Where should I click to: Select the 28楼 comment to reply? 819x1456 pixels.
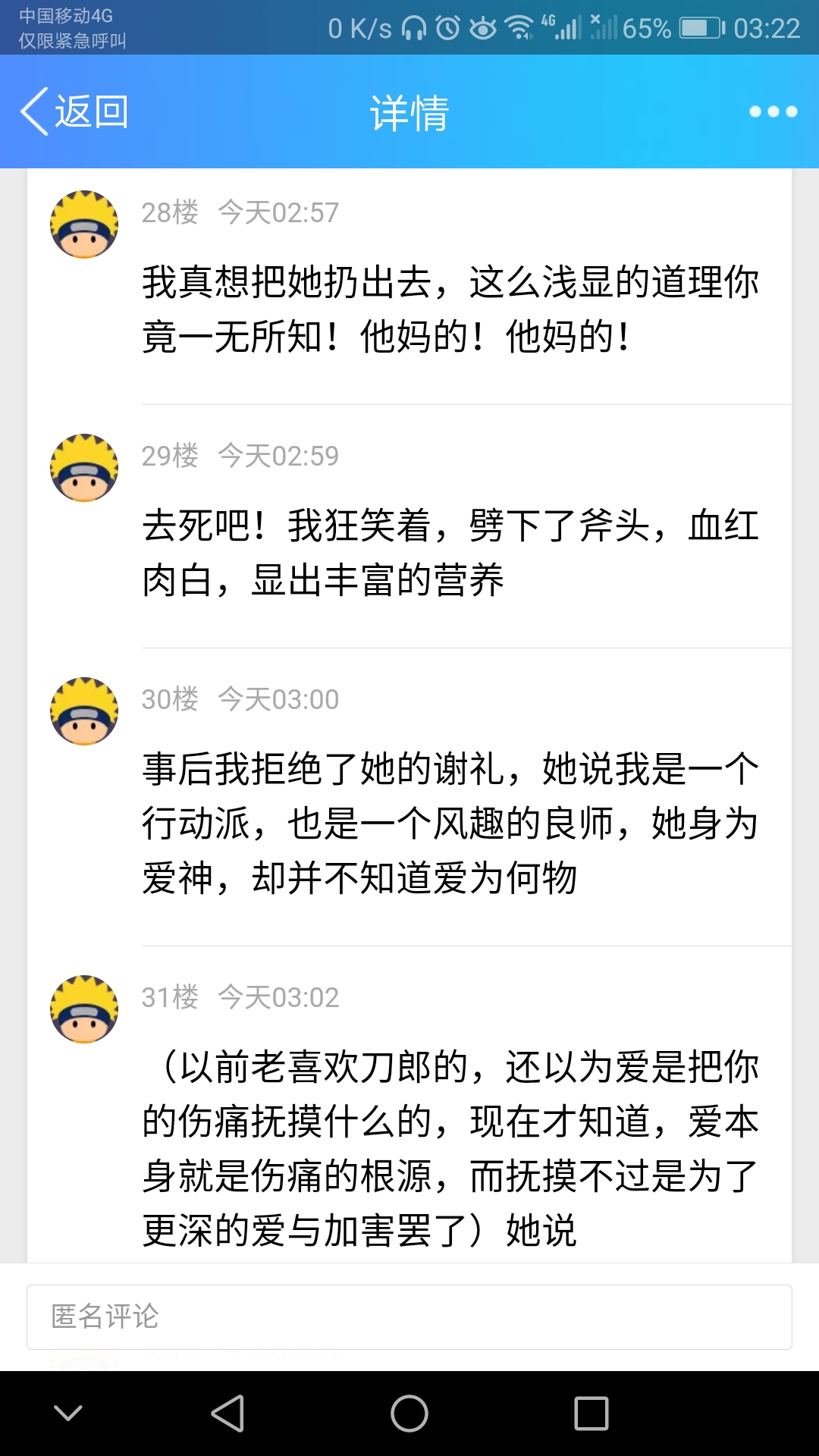point(450,309)
